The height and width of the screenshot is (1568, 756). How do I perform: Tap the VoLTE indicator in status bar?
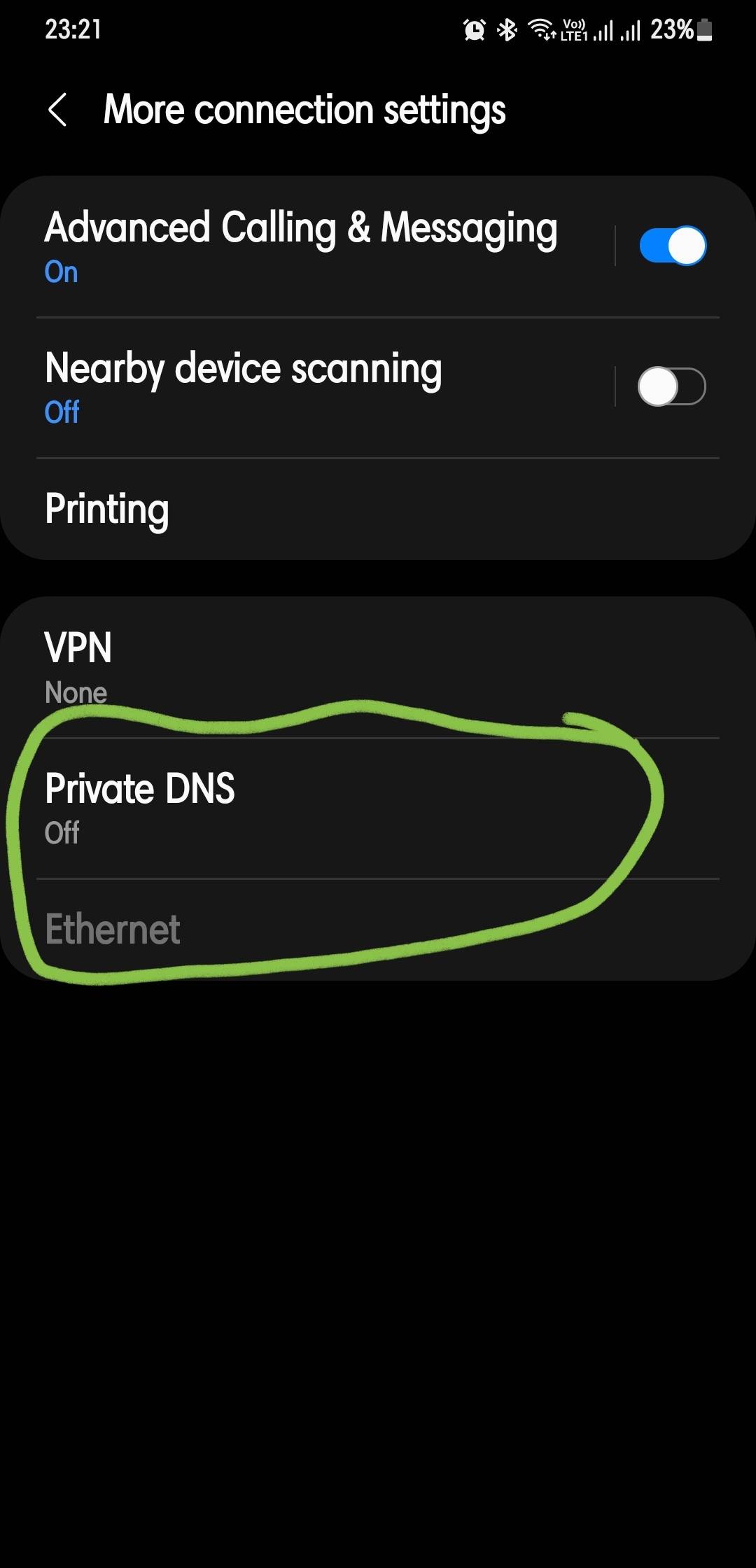click(x=574, y=29)
